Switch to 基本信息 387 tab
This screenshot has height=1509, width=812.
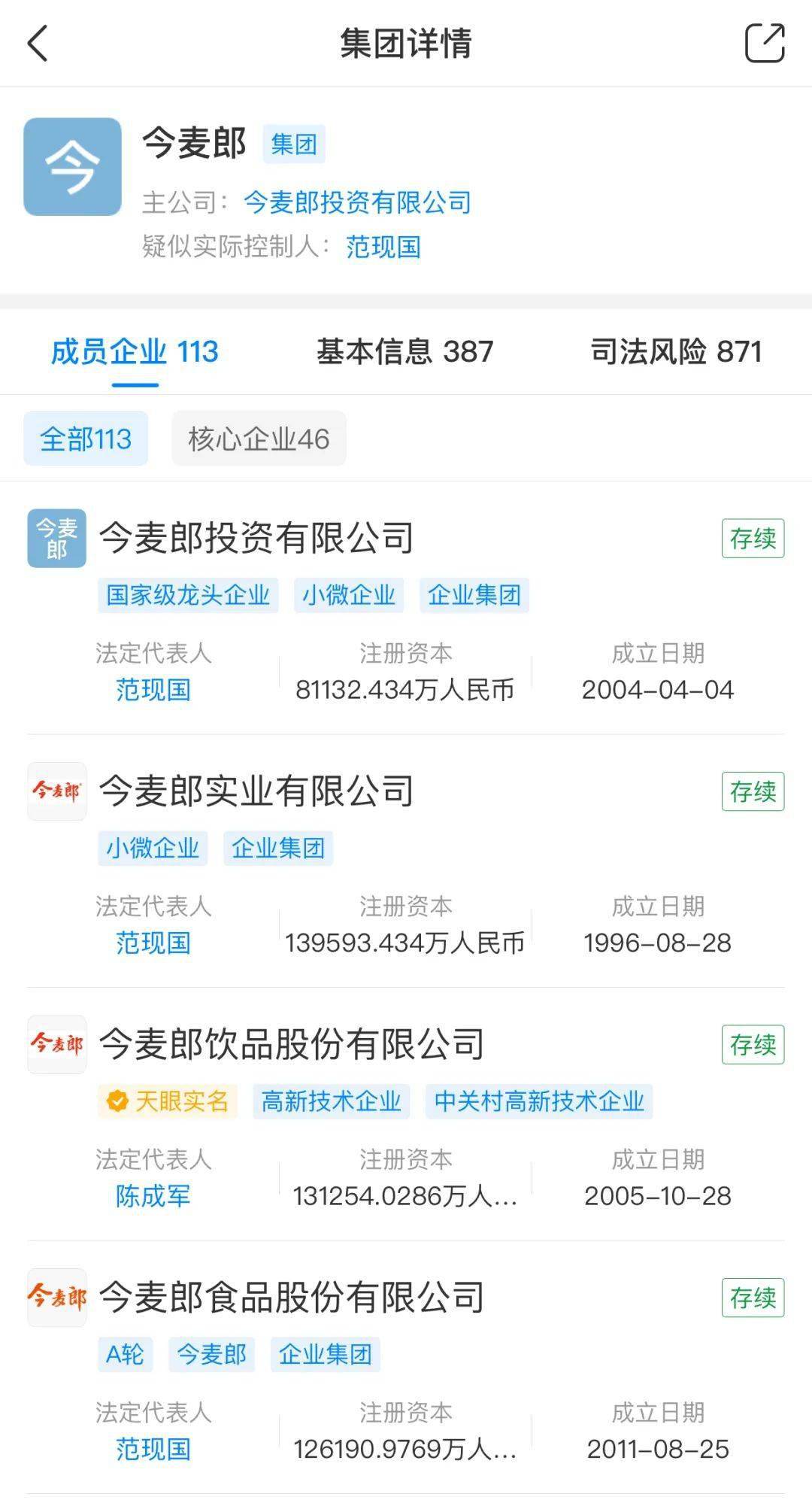point(404,352)
